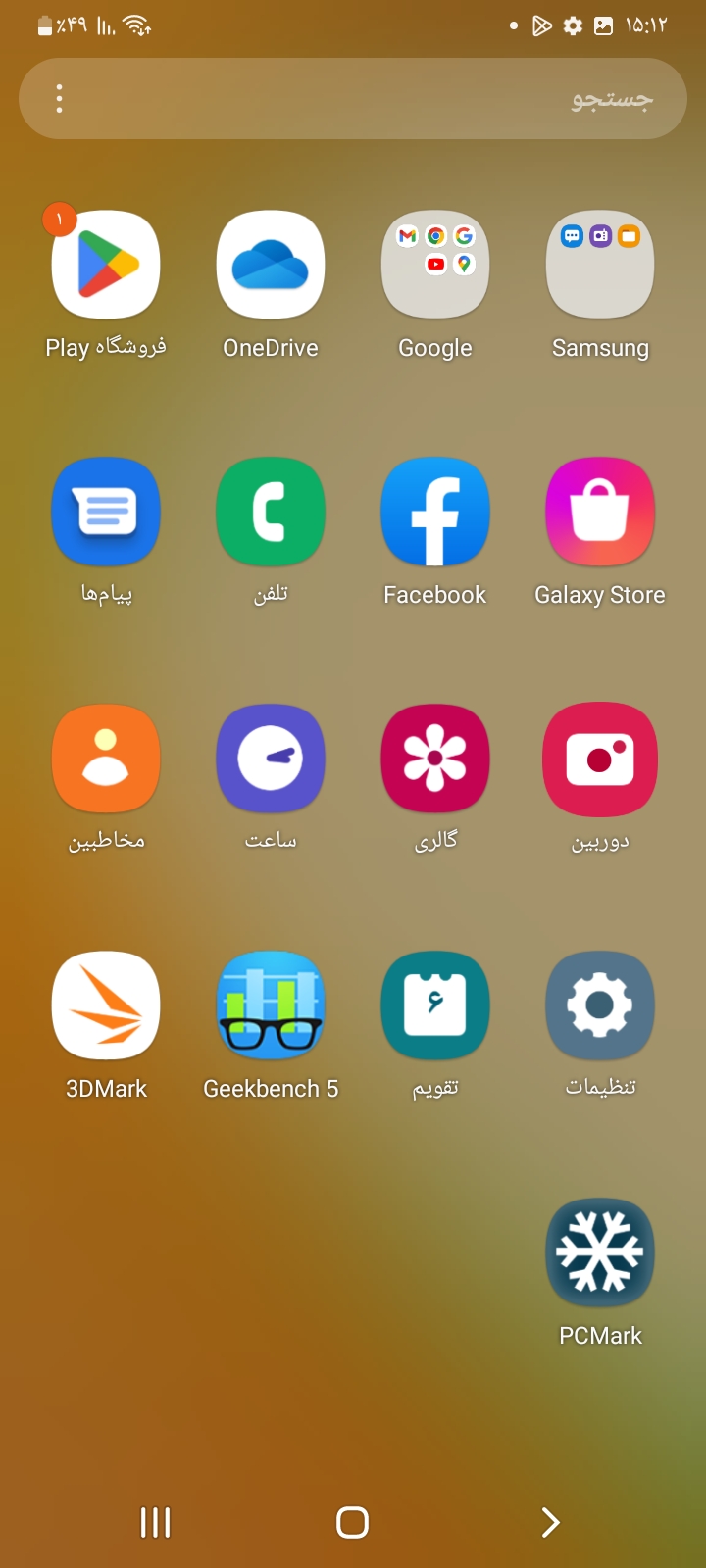706x1568 pixels.
Task: Open Contacts (مخاطبین)
Action: pos(106,759)
